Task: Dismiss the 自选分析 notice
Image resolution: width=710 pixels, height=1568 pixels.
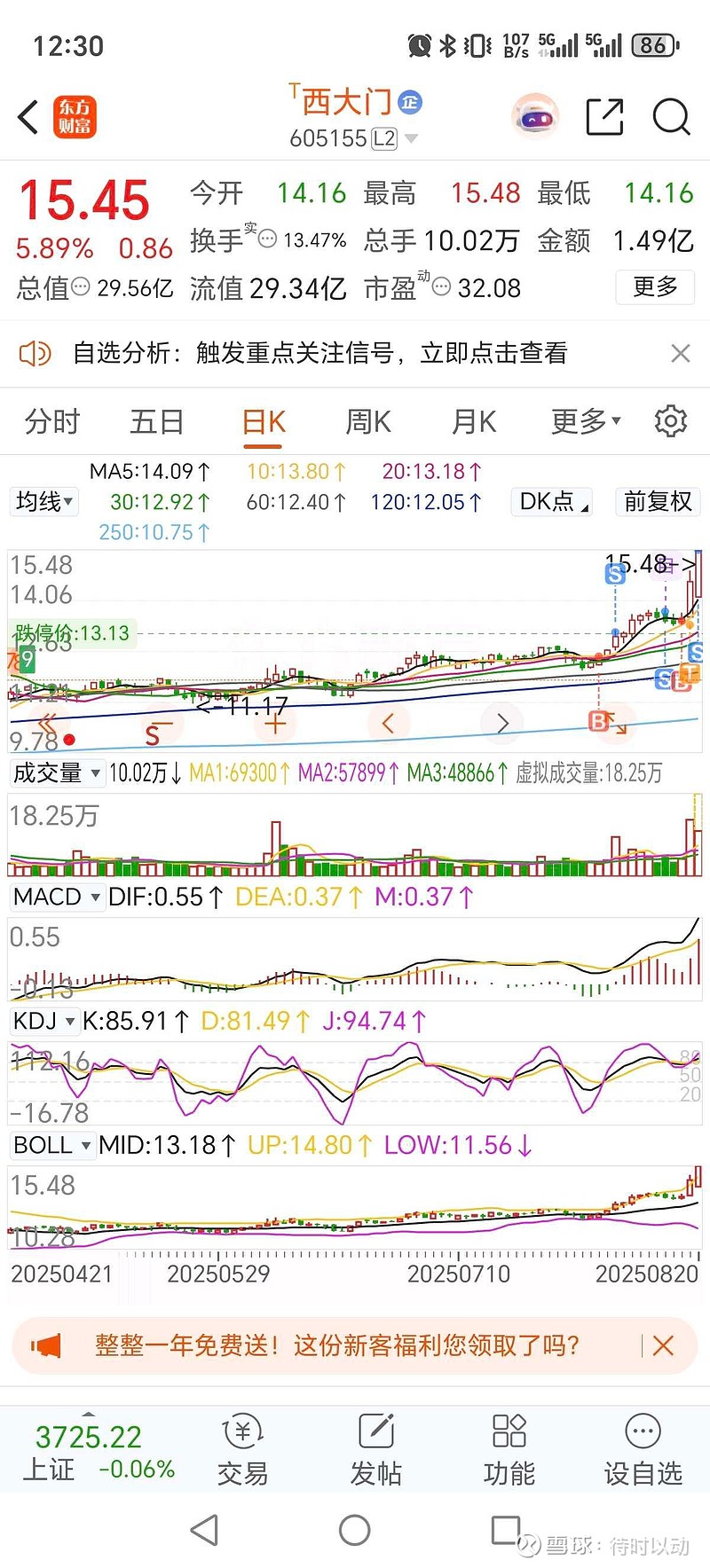Action: (x=681, y=354)
